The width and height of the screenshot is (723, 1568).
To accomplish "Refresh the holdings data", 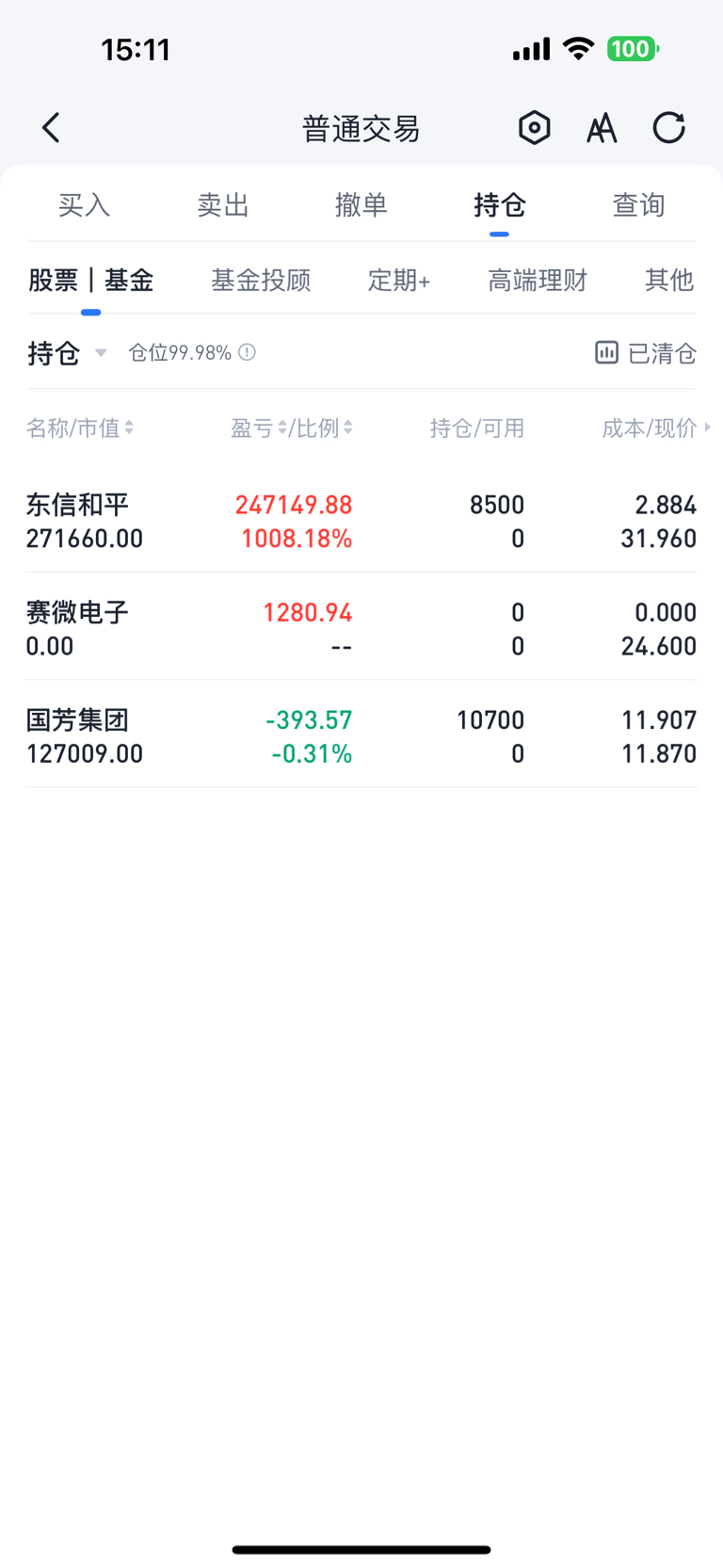I will coord(669,127).
